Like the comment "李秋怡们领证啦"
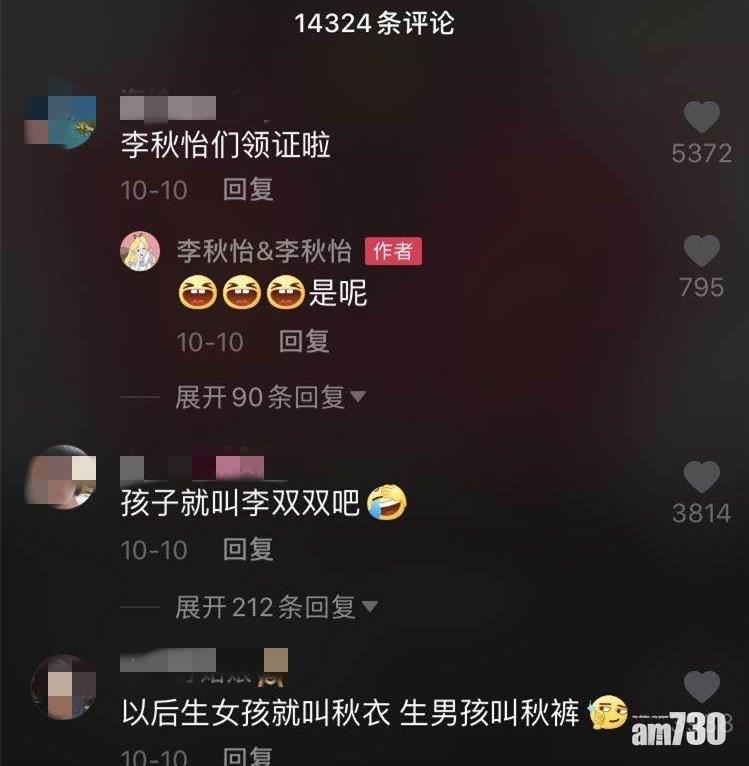Viewport: 749px width, 766px height. (x=701, y=118)
